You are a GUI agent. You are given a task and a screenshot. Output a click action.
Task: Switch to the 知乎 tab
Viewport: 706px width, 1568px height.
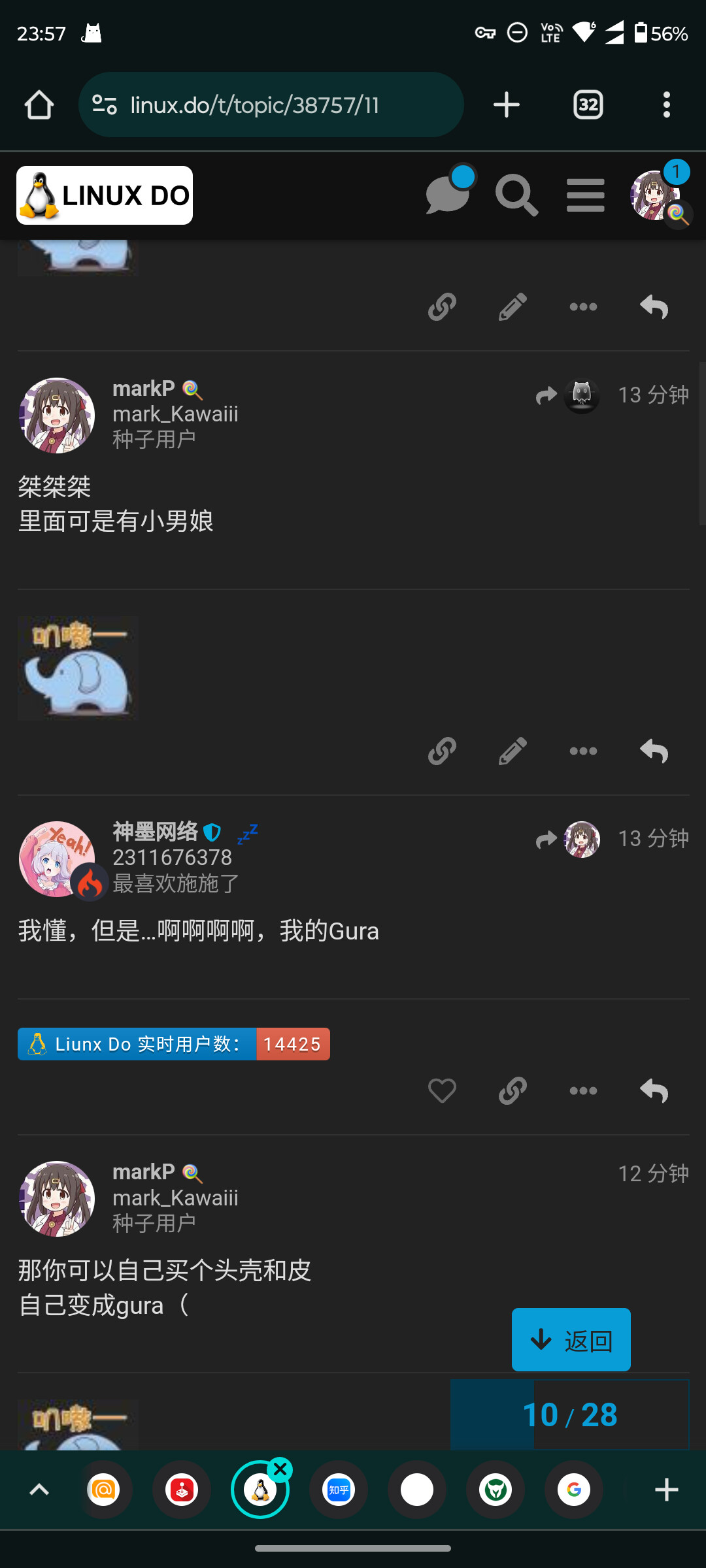click(339, 1490)
